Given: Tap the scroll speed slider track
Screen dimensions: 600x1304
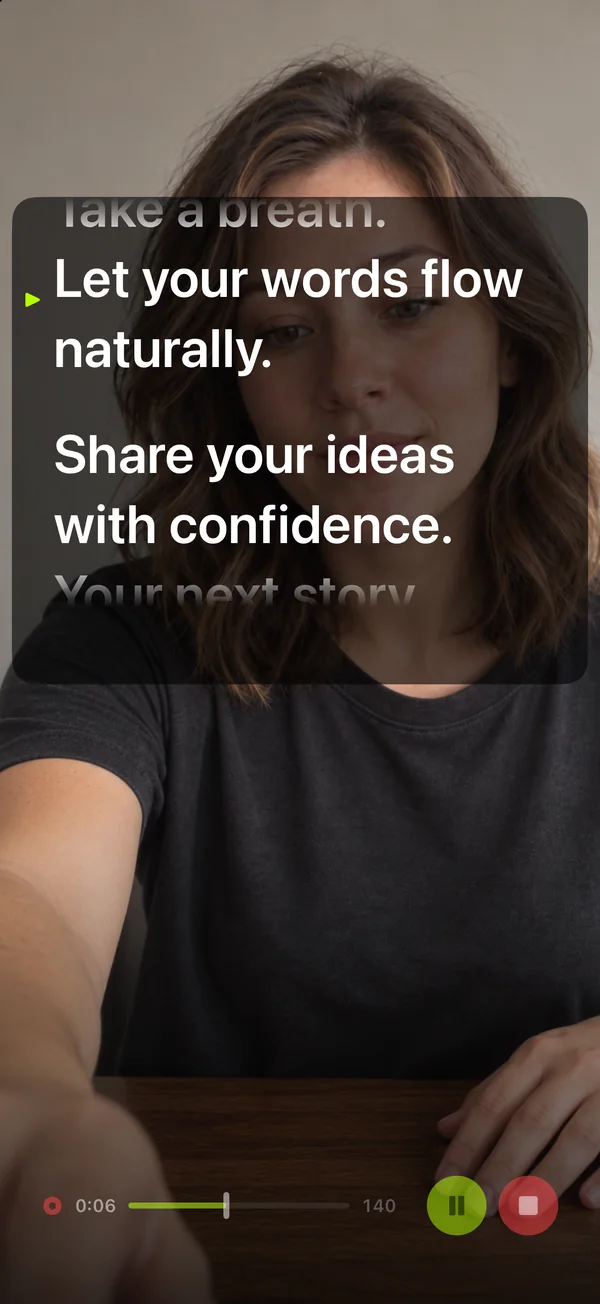Looking at the screenshot, I should pos(239,1206).
